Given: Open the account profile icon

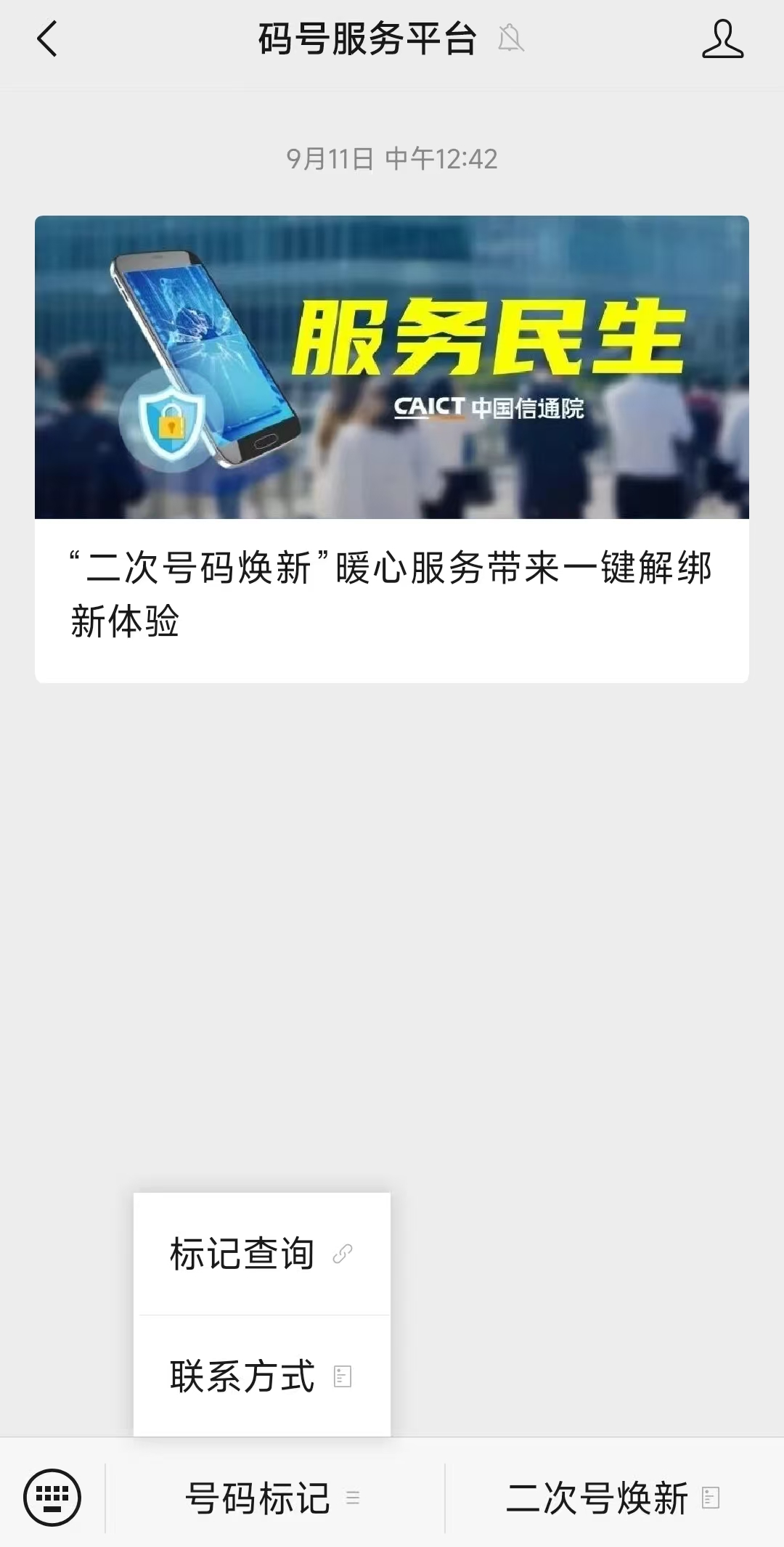Looking at the screenshot, I should [722, 39].
